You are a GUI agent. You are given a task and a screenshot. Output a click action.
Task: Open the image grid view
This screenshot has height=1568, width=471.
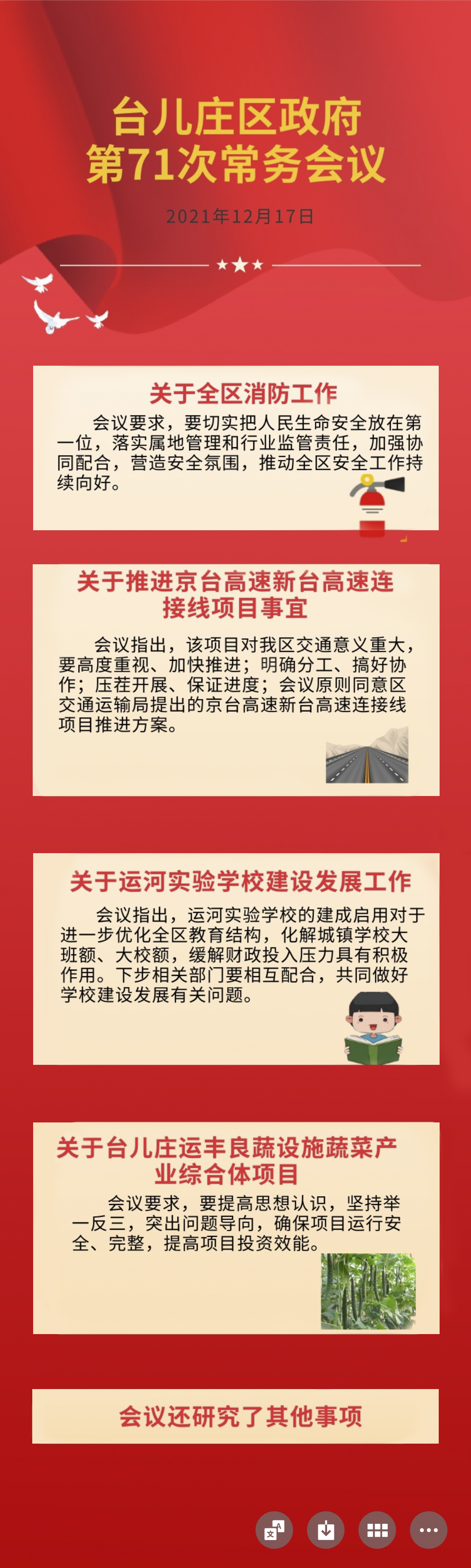[x=377, y=1530]
